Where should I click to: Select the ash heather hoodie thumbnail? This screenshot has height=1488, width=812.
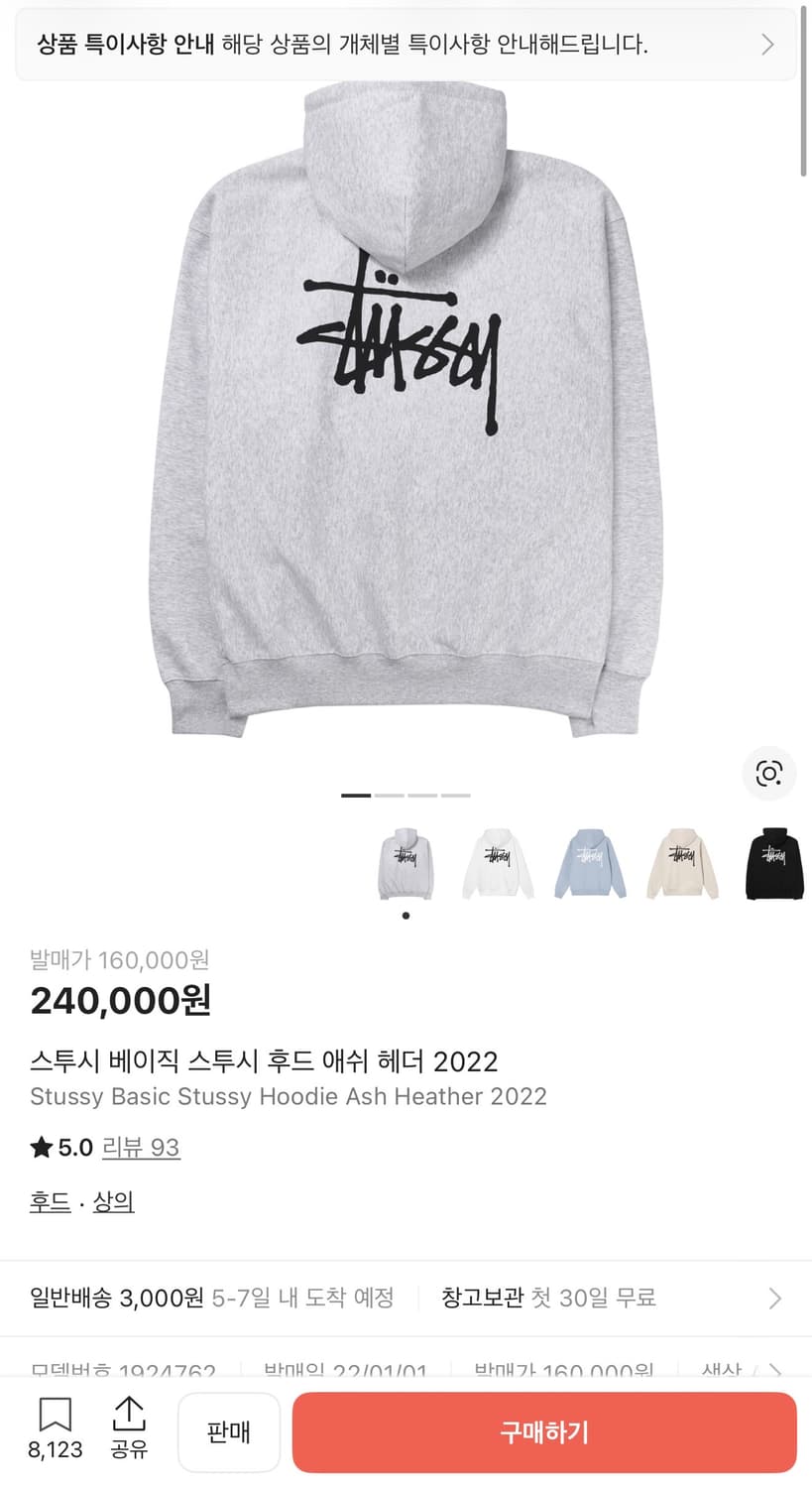coord(406,862)
